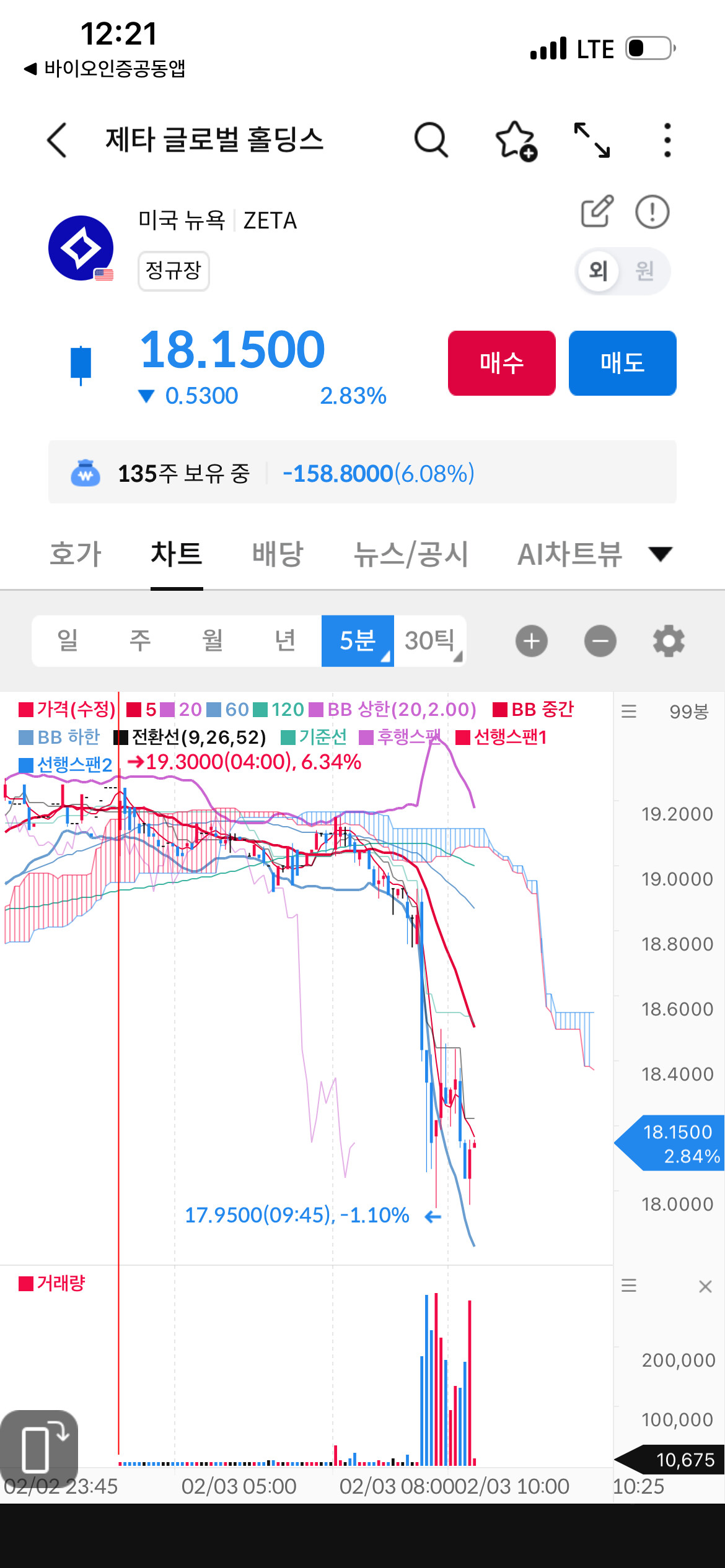Viewport: 725px width, 1568px height.
Task: Close the 거래량 volume panel
Action: 705,1287
